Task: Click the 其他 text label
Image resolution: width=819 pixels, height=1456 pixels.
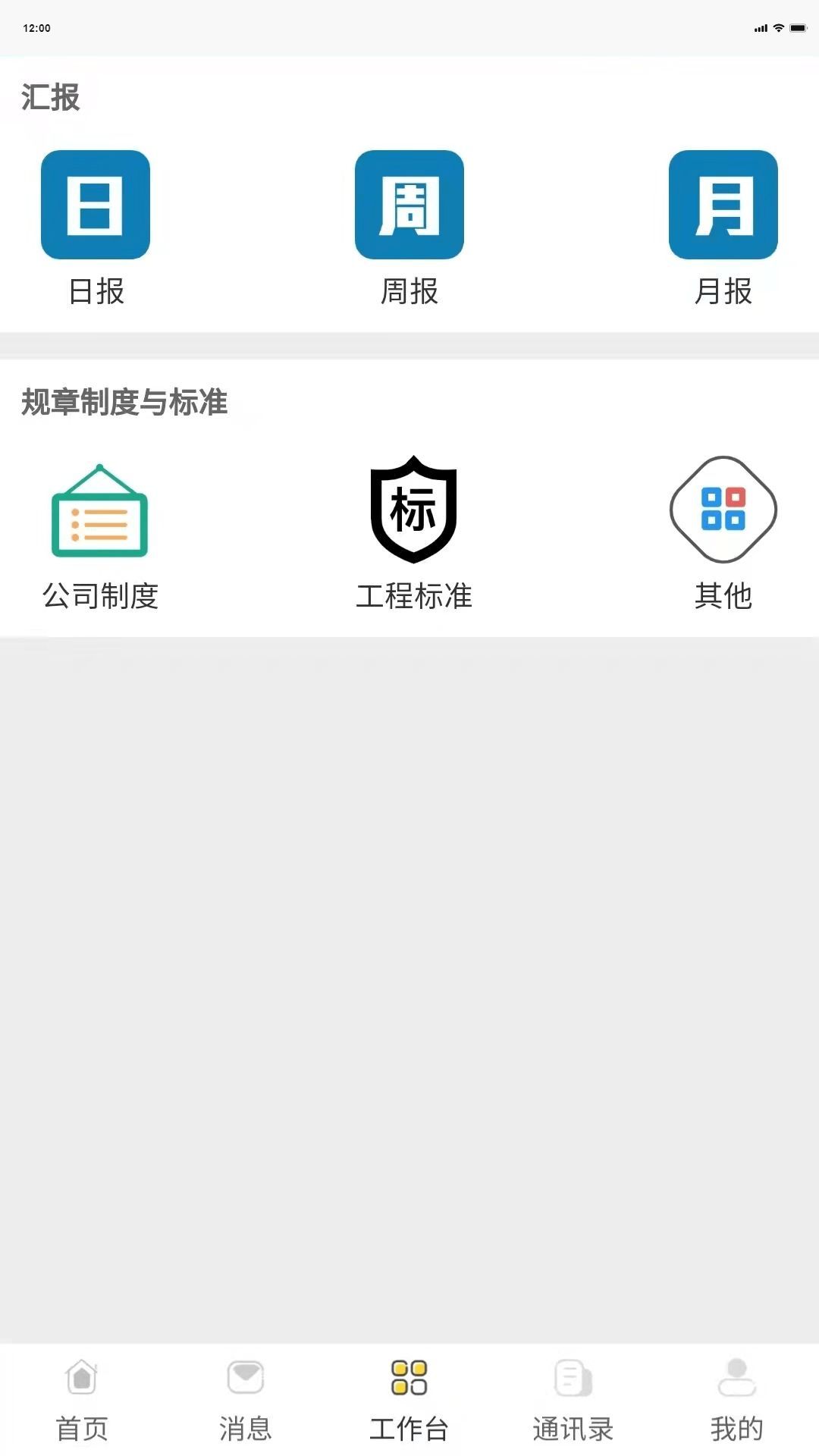Action: (722, 597)
